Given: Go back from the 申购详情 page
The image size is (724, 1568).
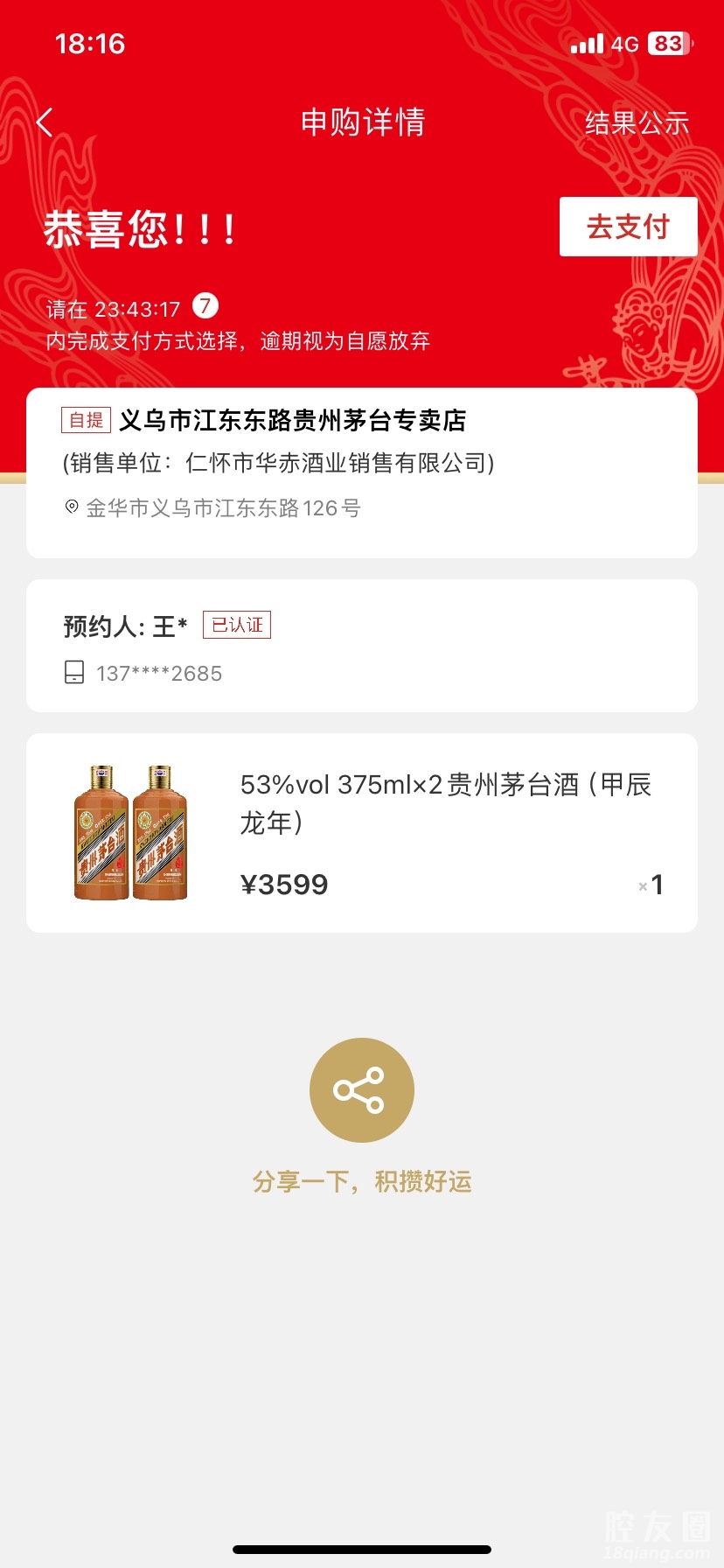Looking at the screenshot, I should (x=45, y=122).
